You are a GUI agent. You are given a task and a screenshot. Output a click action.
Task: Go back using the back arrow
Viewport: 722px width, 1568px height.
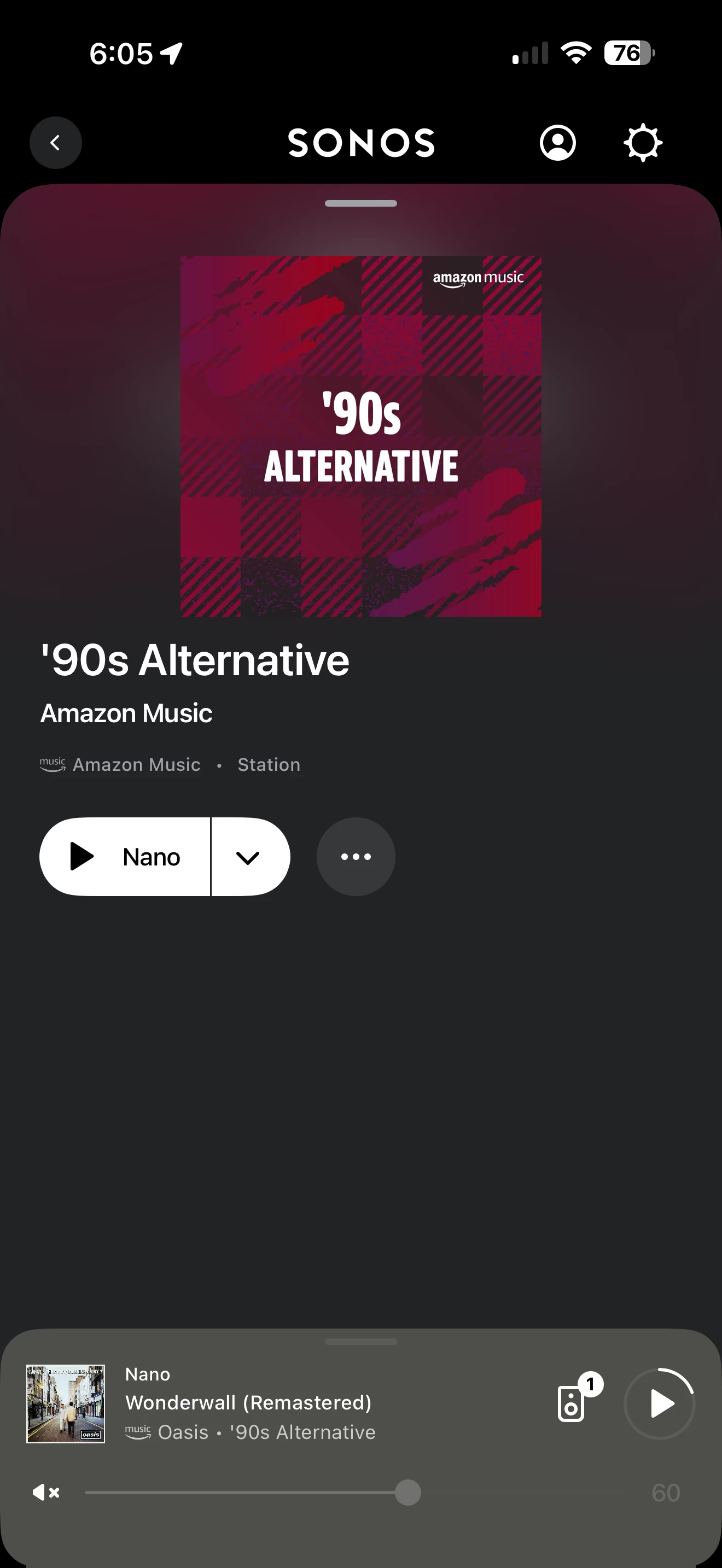tap(55, 143)
